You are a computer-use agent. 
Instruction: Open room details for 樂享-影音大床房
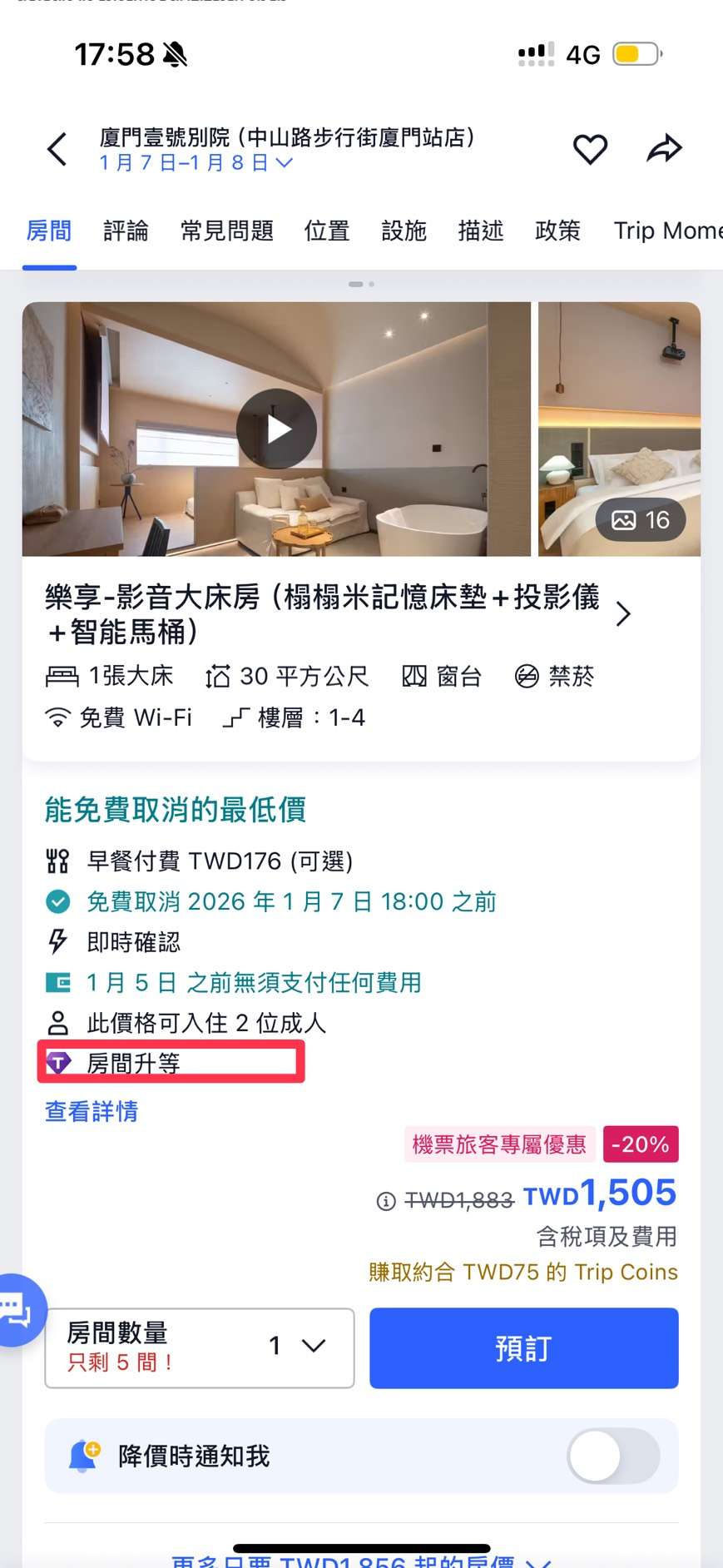coord(623,614)
